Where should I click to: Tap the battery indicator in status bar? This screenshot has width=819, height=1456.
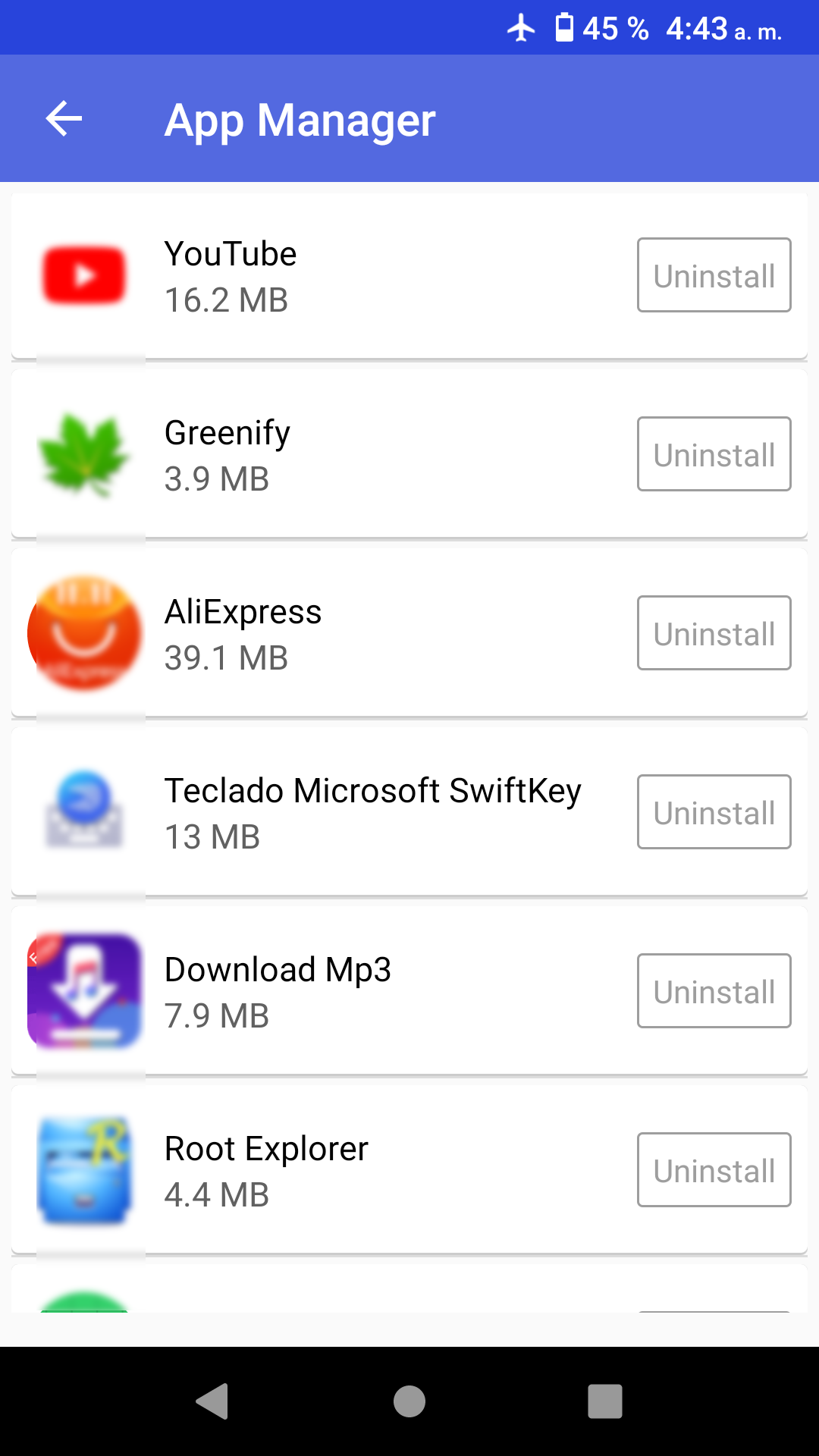563,29
